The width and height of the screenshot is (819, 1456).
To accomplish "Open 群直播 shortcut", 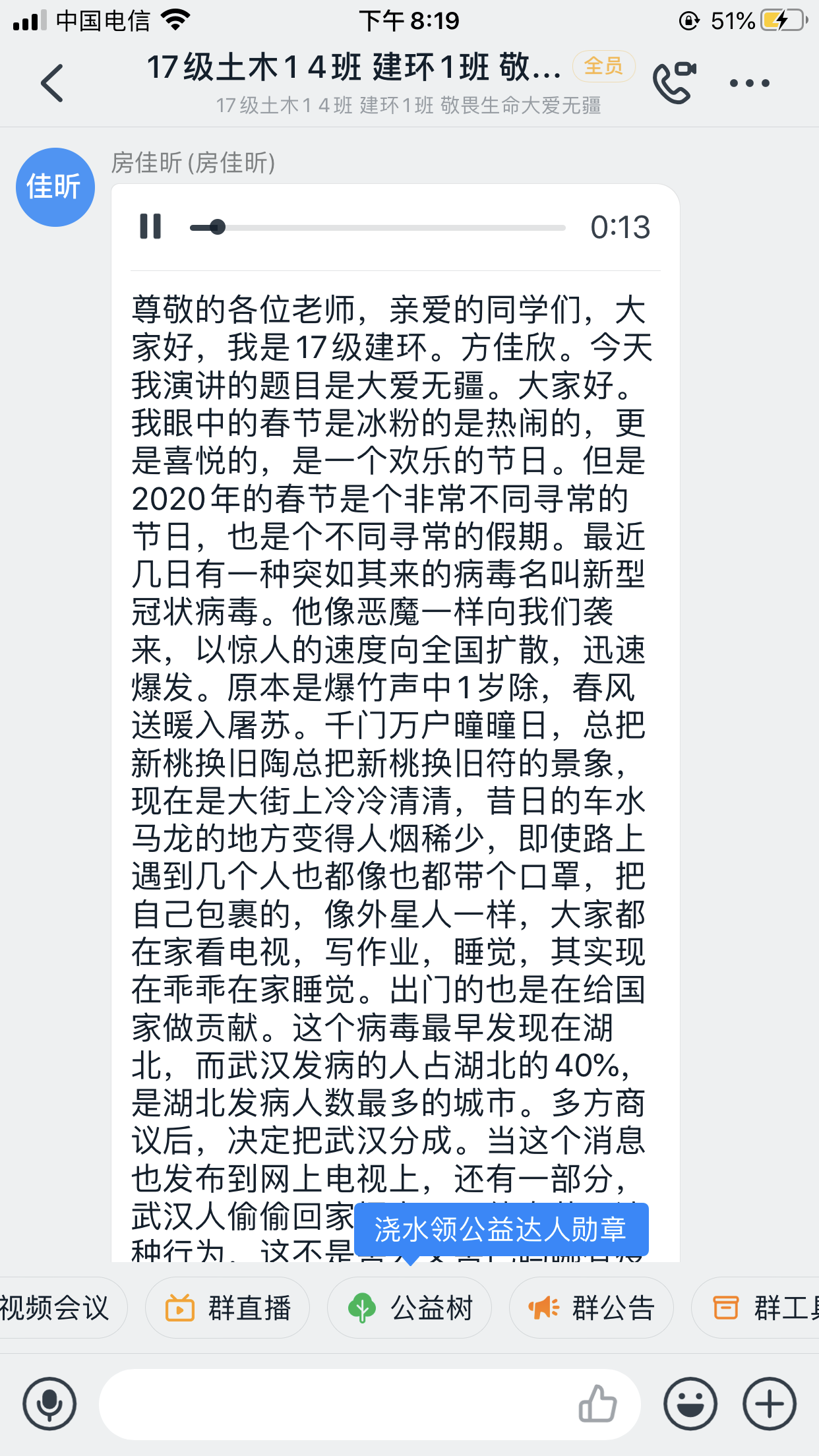I will point(228,1308).
